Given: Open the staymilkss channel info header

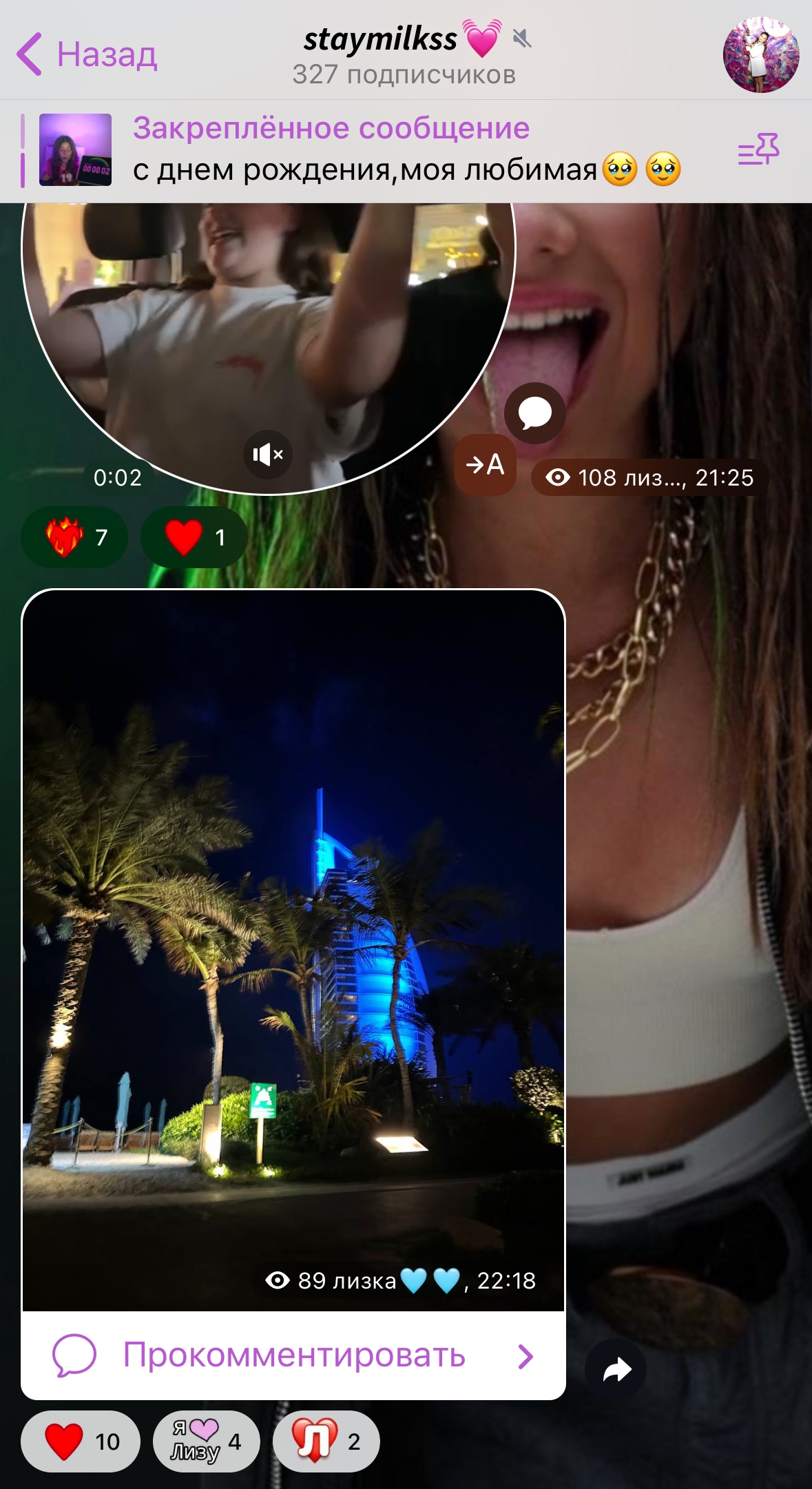Looking at the screenshot, I should point(404,55).
